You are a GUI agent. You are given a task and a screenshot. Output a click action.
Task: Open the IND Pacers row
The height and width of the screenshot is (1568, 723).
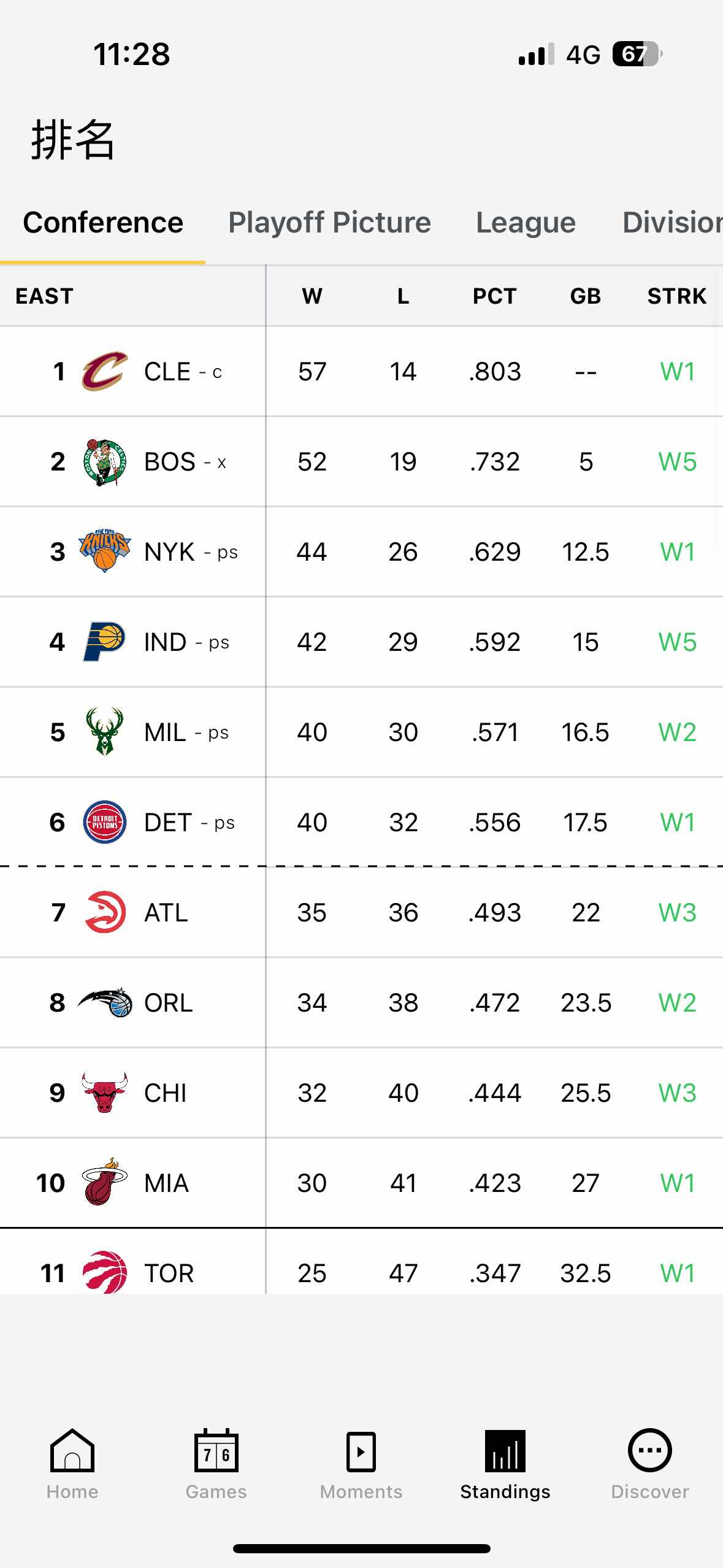pyautogui.click(x=361, y=642)
